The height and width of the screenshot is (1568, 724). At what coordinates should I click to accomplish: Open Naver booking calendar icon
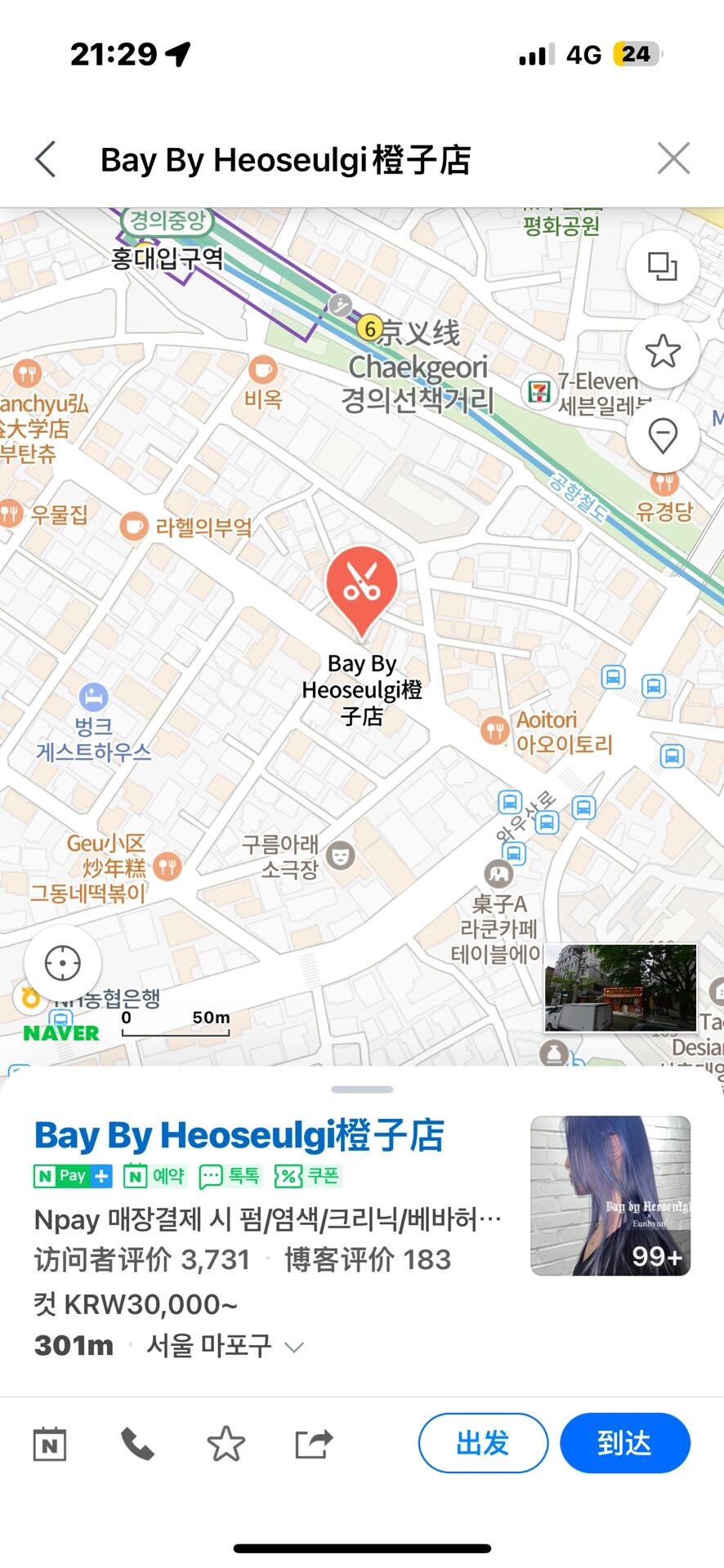pyautogui.click(x=50, y=1444)
